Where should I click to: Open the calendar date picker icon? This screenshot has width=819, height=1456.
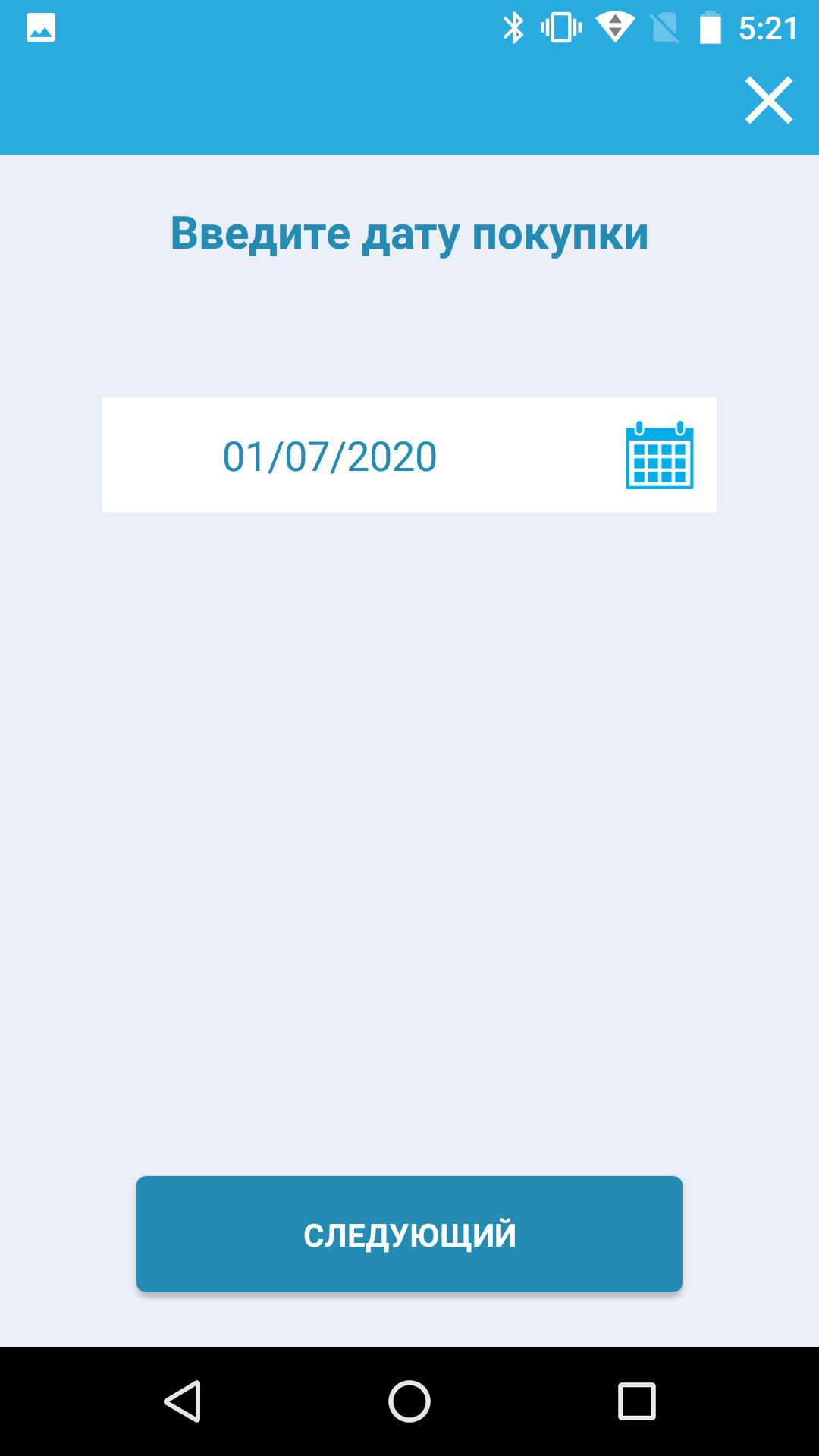659,455
